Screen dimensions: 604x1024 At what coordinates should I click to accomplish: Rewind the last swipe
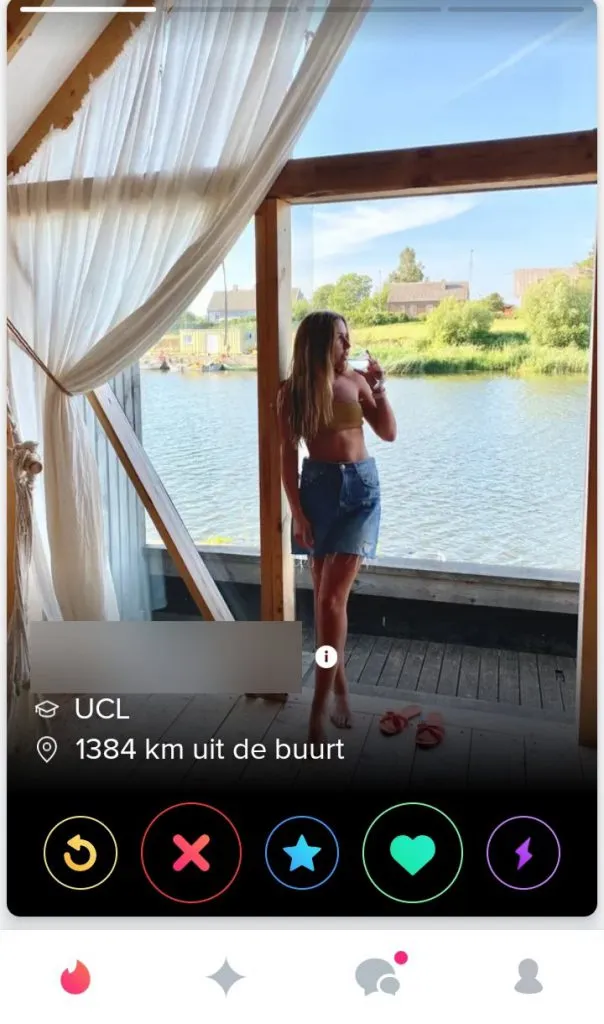tap(80, 853)
